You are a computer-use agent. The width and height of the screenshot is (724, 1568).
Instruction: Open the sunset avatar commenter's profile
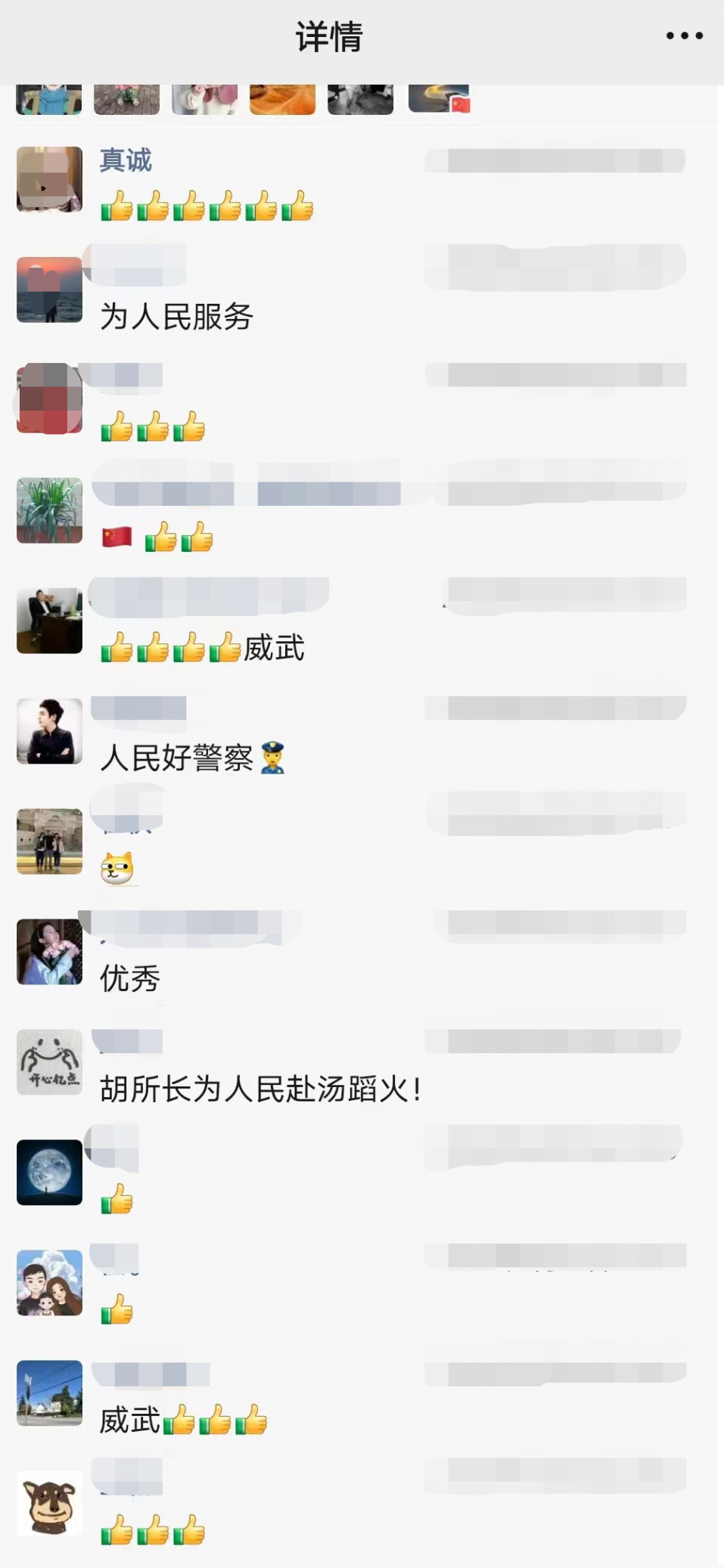(x=50, y=290)
